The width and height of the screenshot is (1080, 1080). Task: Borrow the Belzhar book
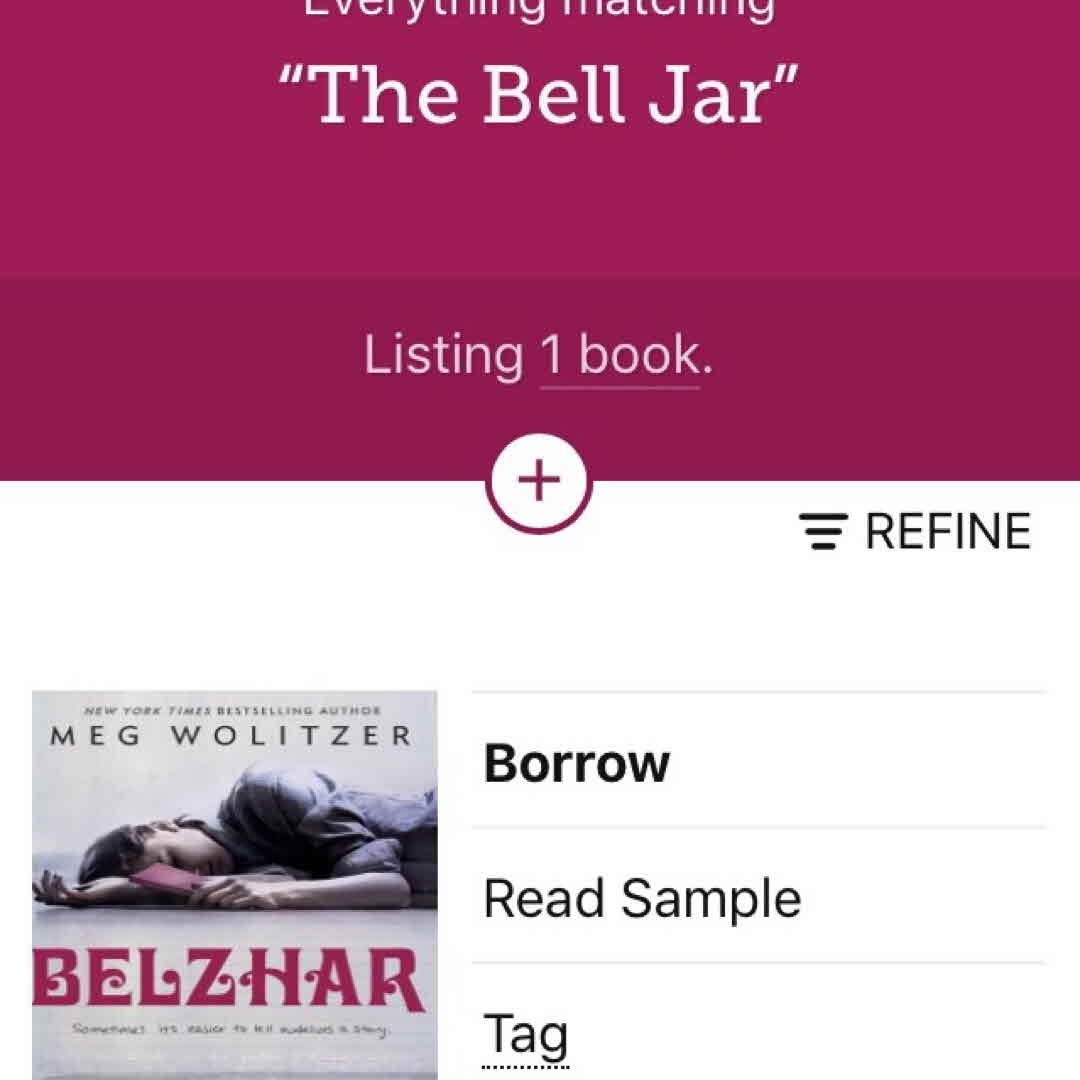(x=577, y=763)
